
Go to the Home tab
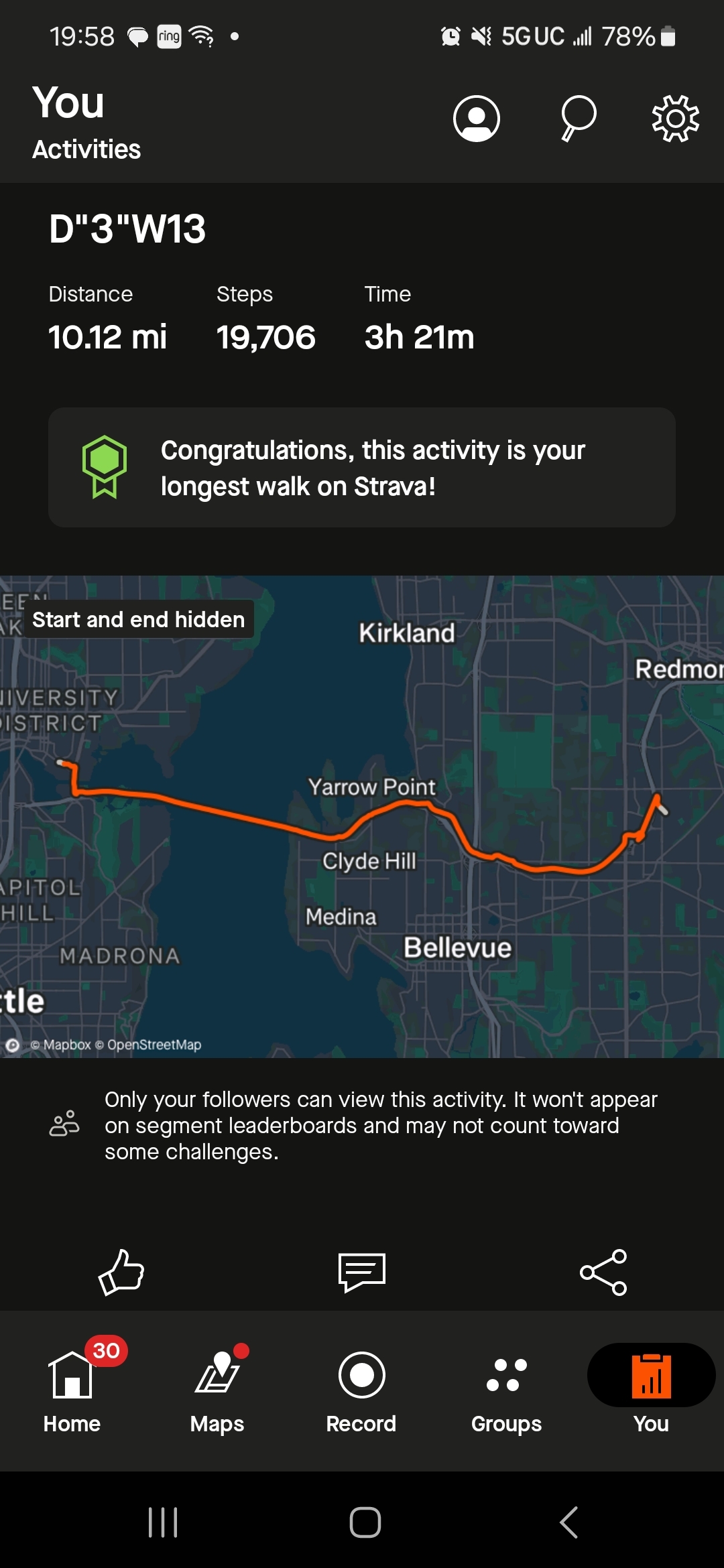click(x=72, y=1391)
